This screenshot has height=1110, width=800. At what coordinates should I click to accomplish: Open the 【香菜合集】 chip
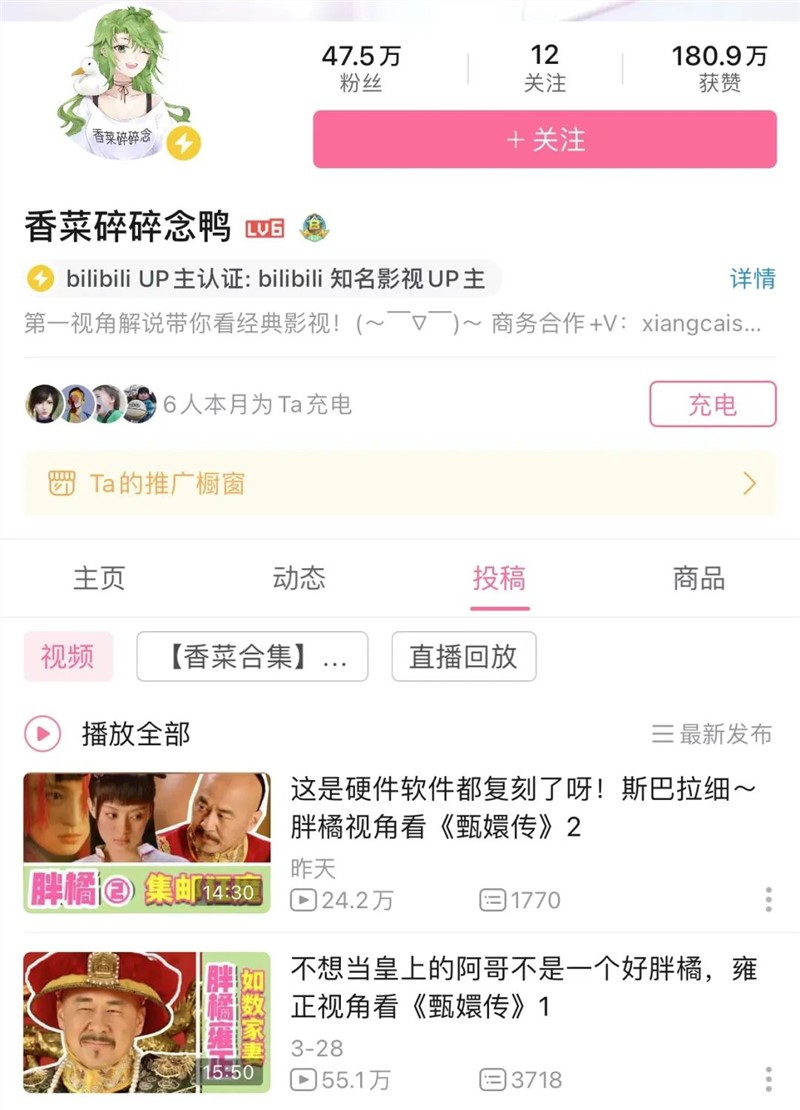click(x=252, y=657)
